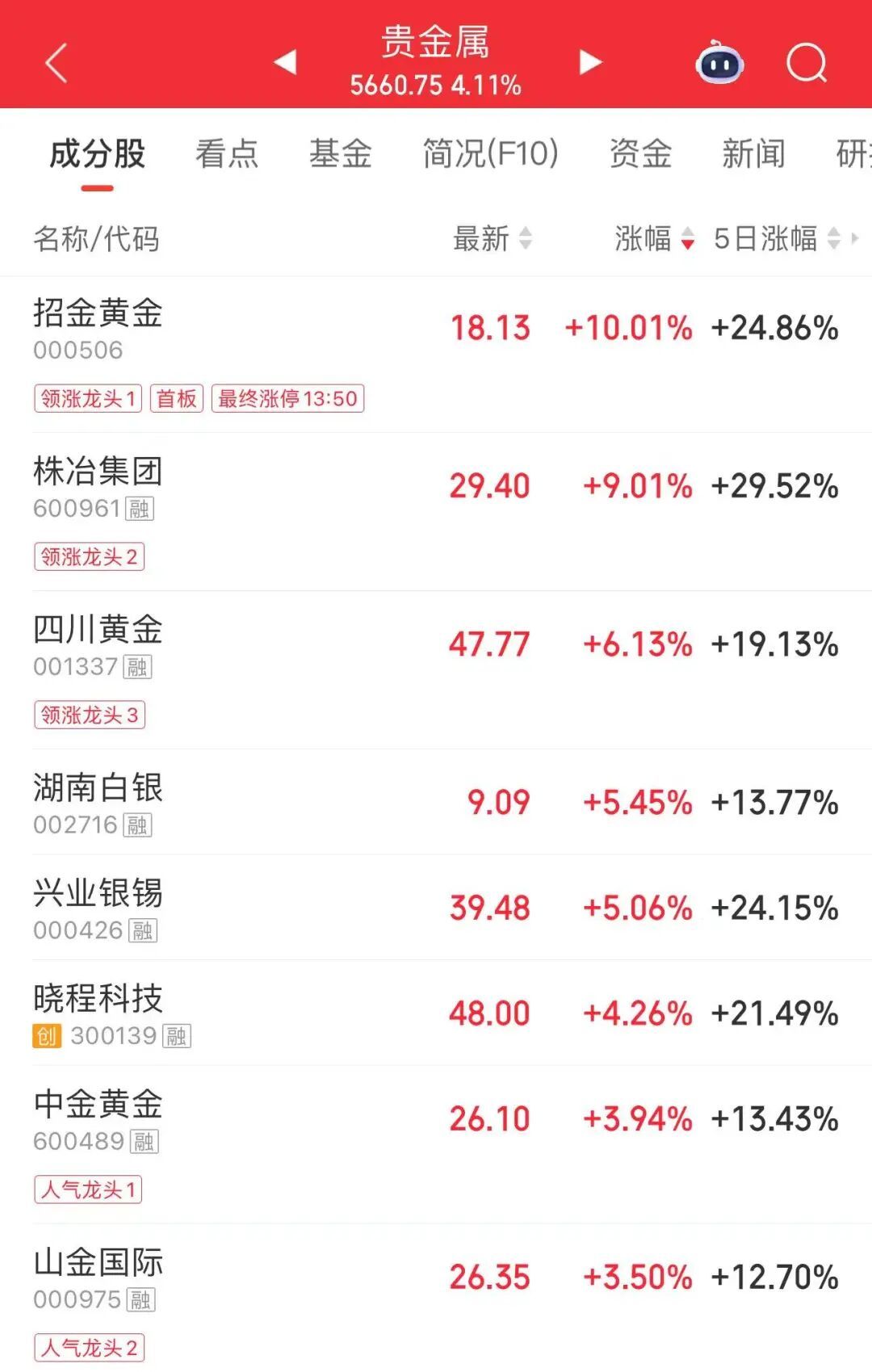Viewport: 872px width, 1372px height.
Task: Switch to the 资金 tab
Action: pos(640,153)
